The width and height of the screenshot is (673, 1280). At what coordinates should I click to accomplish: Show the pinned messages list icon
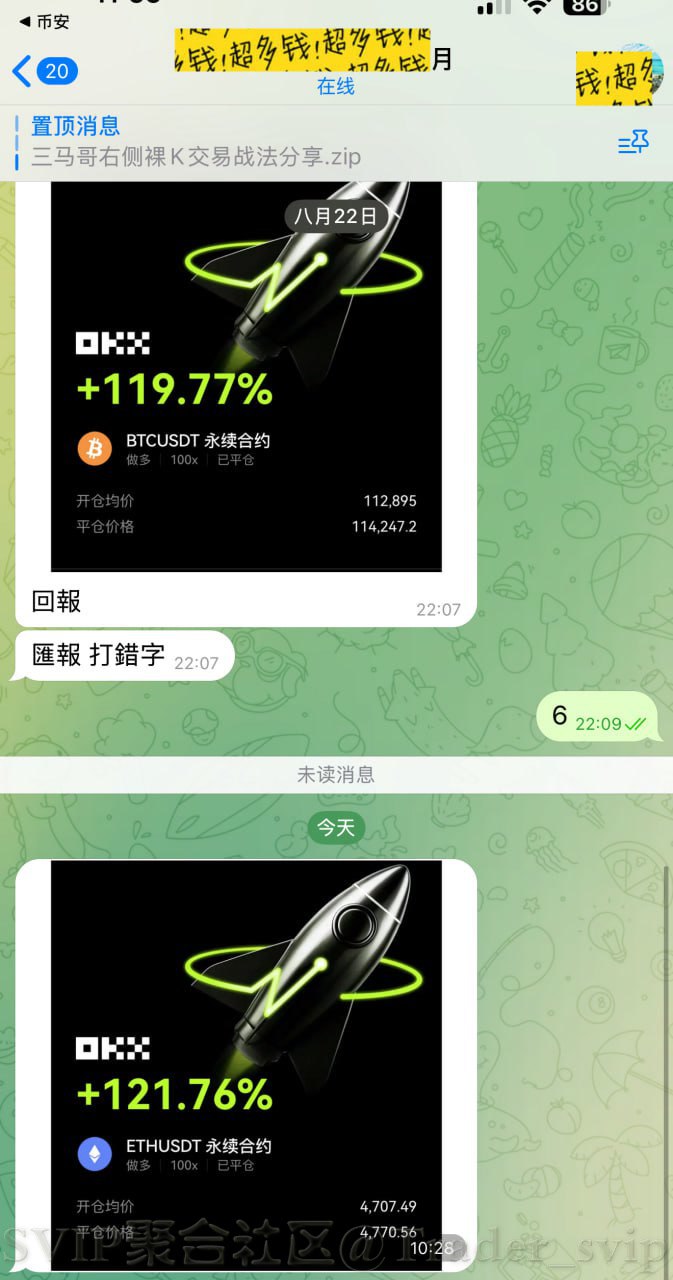633,143
